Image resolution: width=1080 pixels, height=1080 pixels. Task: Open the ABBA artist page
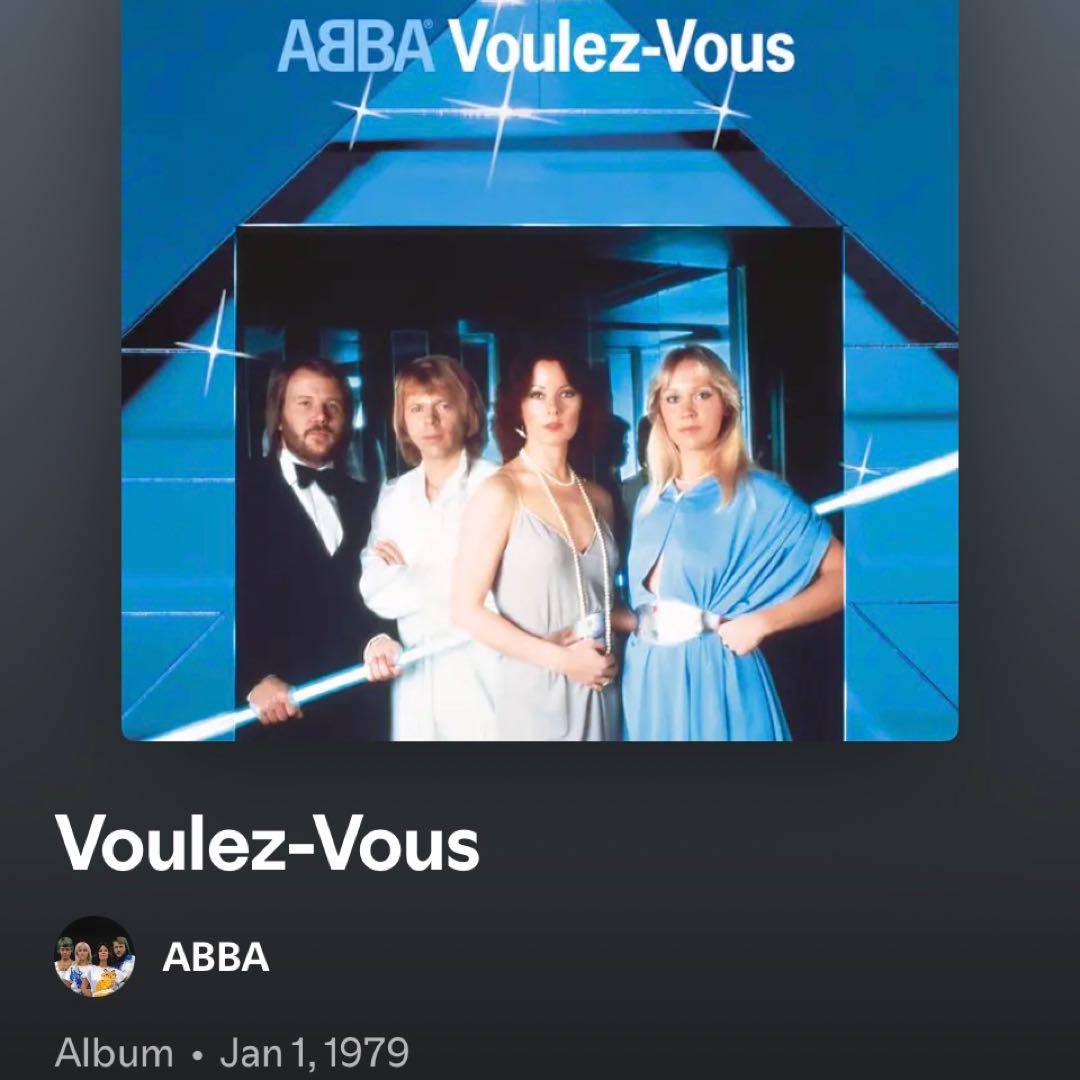[x=215, y=957]
